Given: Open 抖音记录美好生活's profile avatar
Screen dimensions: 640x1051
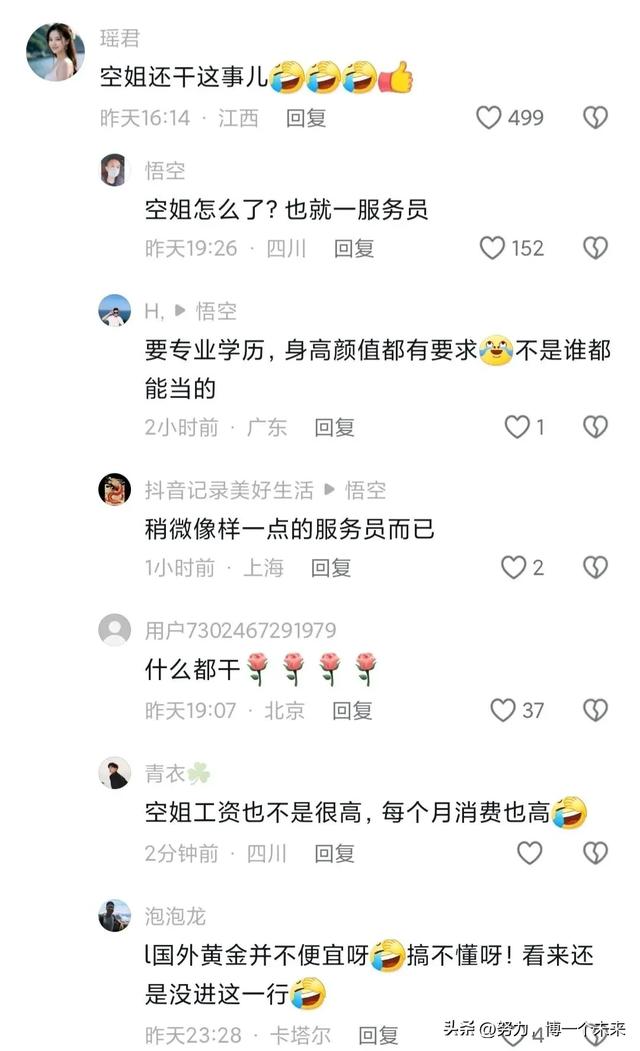Looking at the screenshot, I should pyautogui.click(x=114, y=489).
